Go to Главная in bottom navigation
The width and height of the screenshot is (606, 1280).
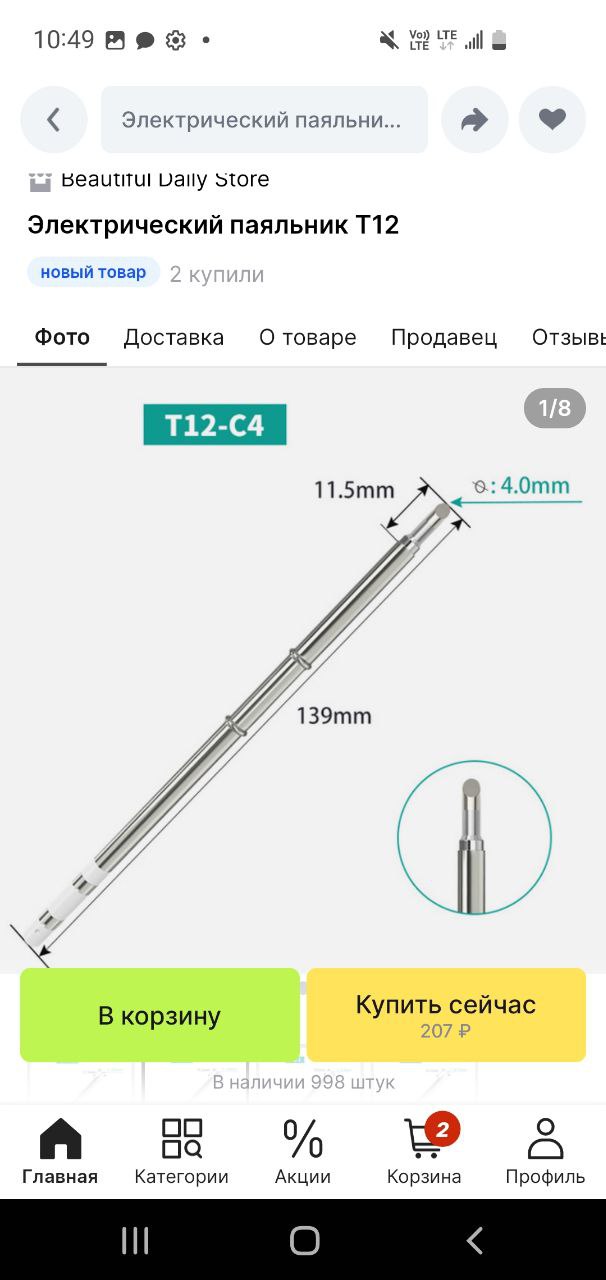pyautogui.click(x=60, y=1152)
